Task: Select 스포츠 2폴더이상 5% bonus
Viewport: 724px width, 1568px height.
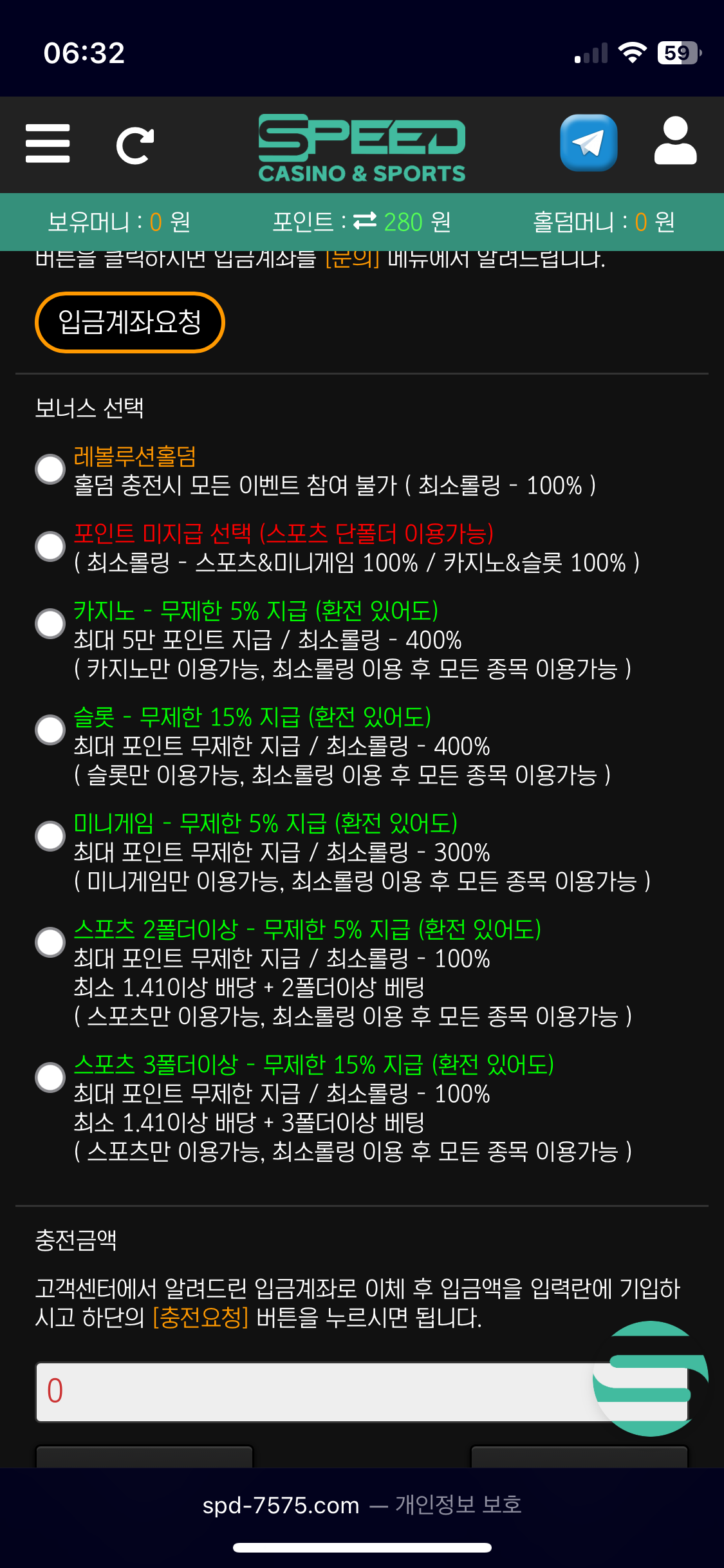Action: (50, 942)
